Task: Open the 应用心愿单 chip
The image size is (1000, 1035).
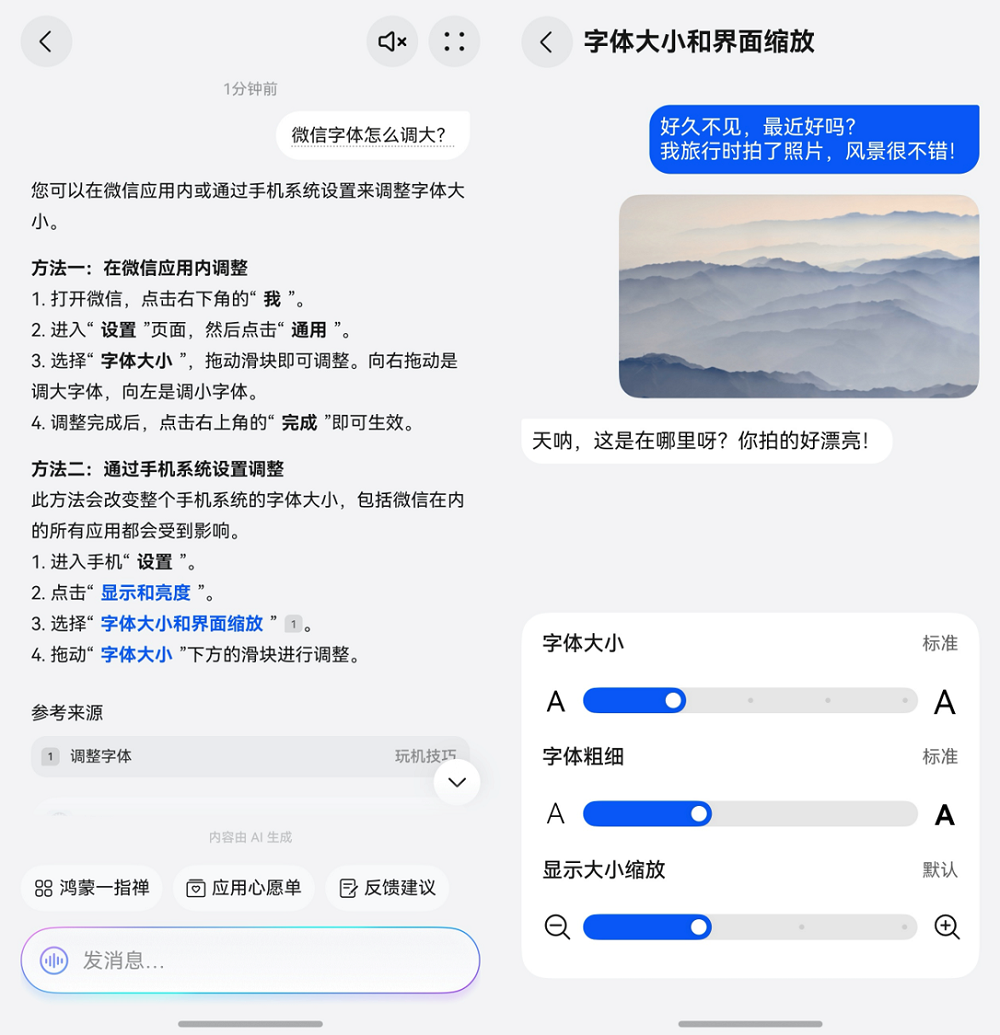Action: click(x=244, y=888)
